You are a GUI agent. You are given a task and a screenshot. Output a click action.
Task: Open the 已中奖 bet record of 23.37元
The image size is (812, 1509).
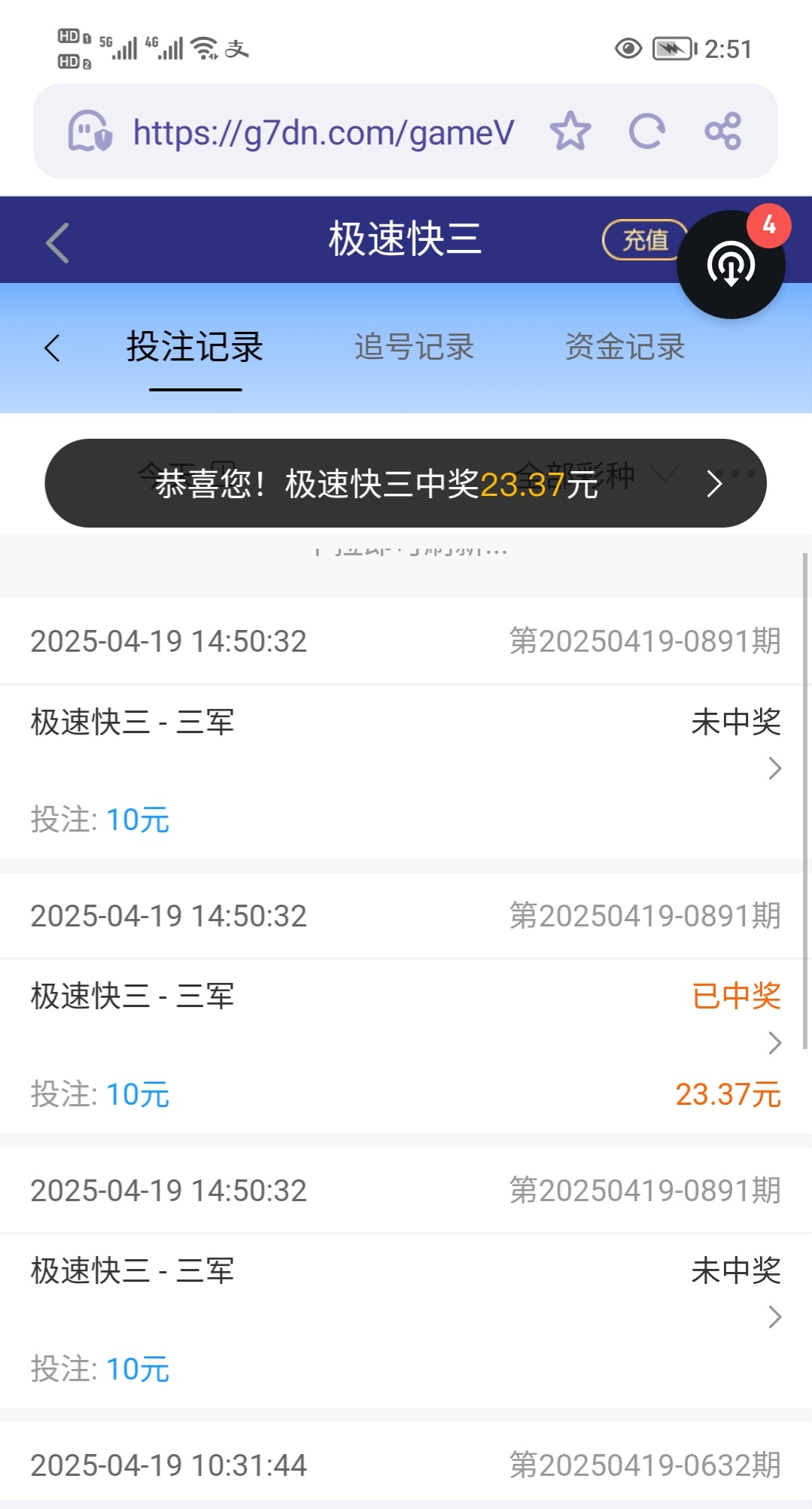pyautogui.click(x=405, y=1042)
